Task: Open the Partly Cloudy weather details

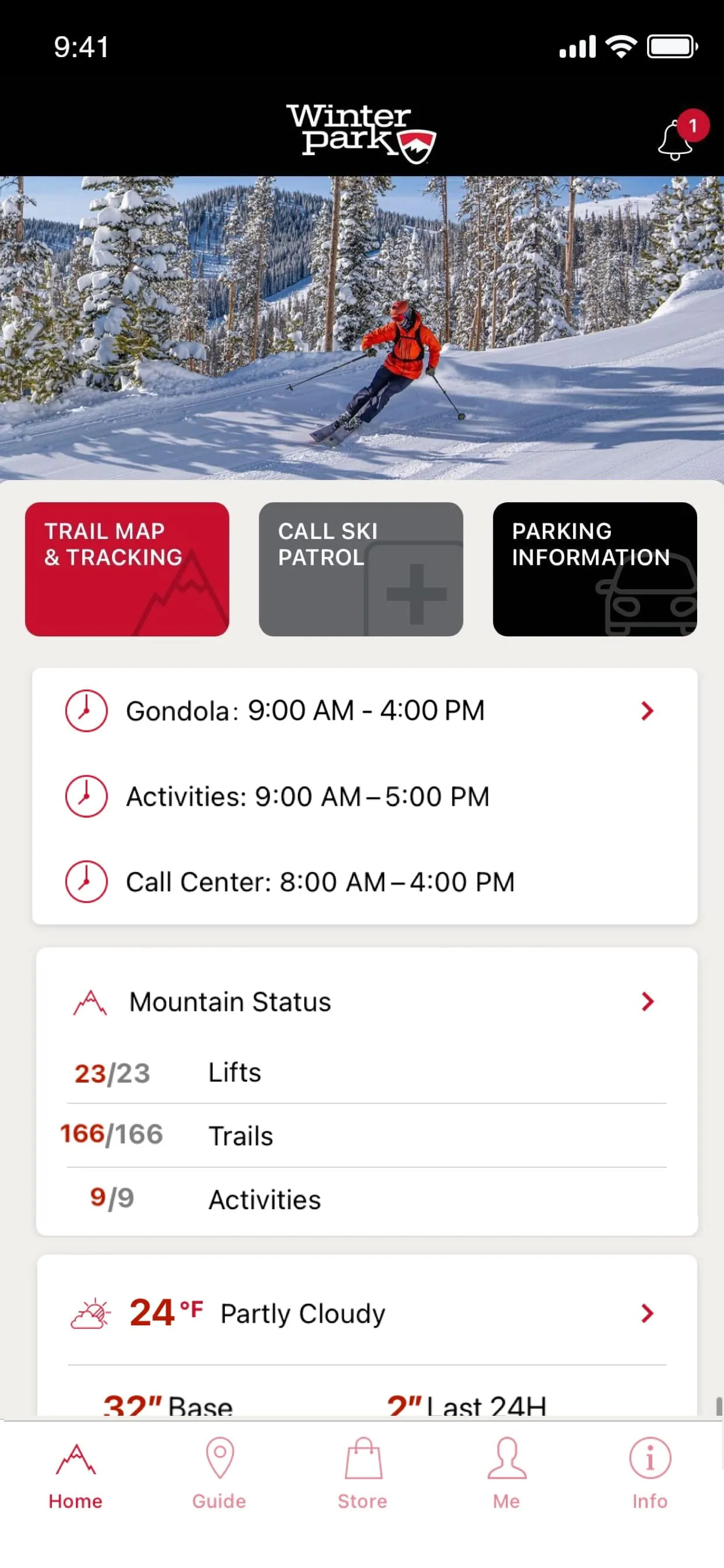Action: coord(366,1313)
